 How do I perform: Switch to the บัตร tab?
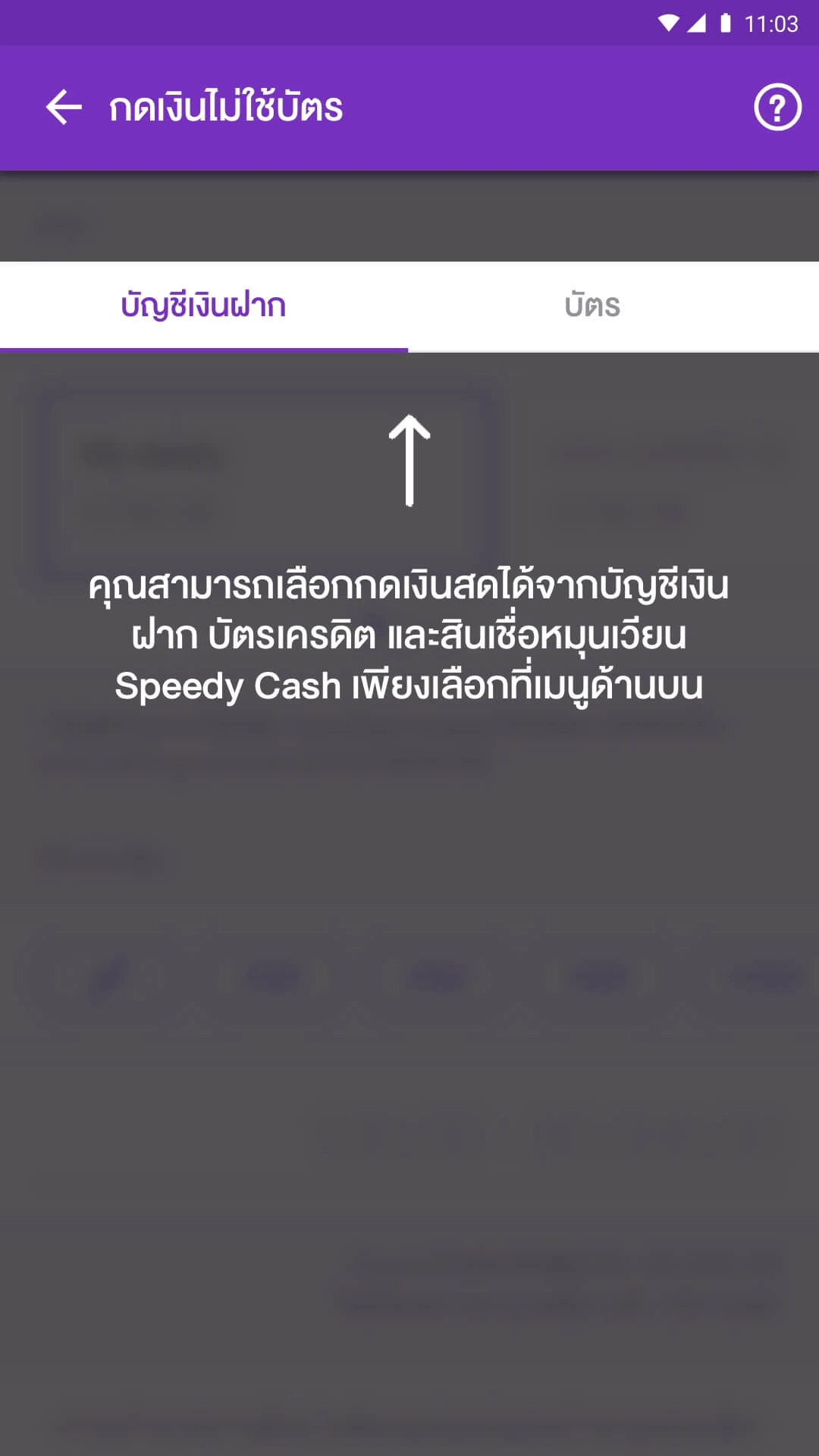tap(592, 306)
